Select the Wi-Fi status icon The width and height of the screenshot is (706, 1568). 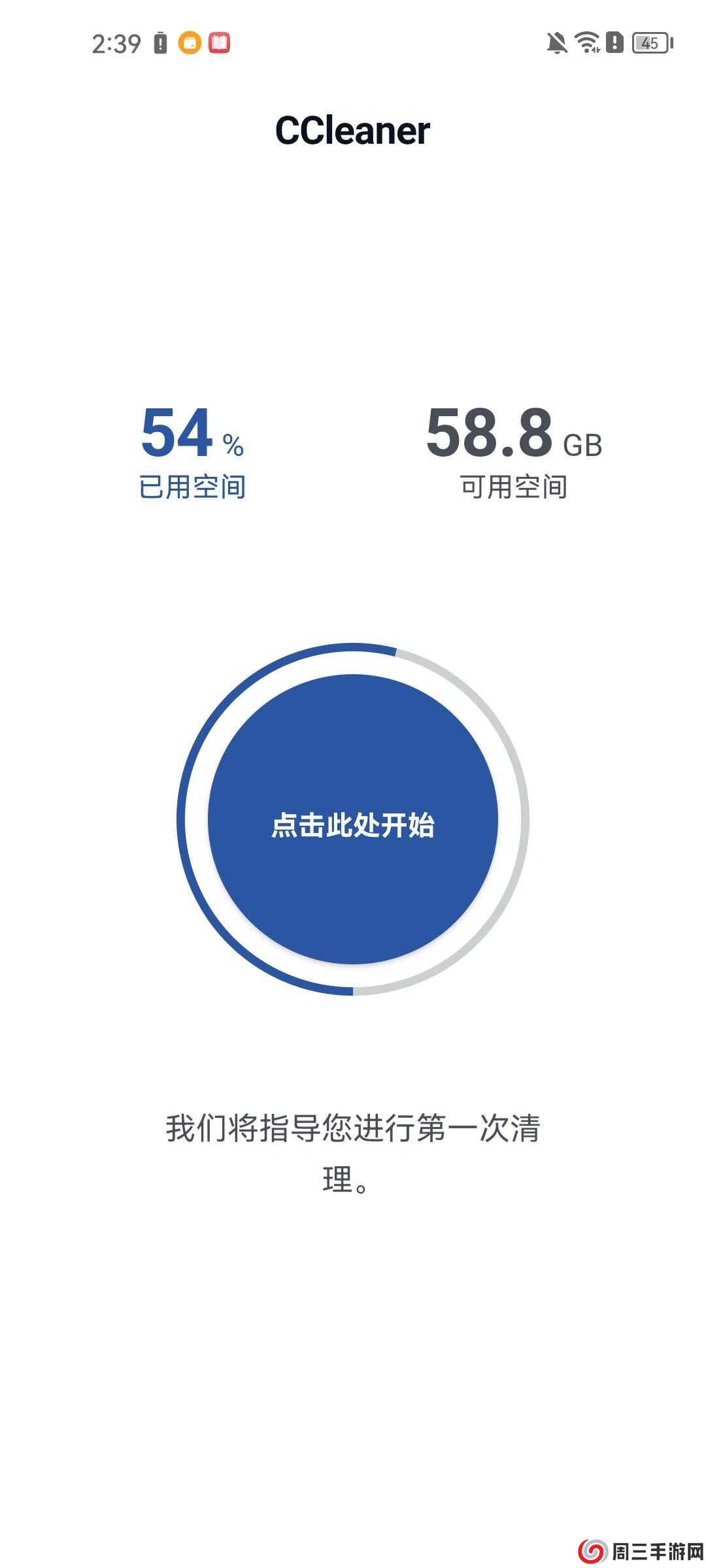tap(586, 44)
